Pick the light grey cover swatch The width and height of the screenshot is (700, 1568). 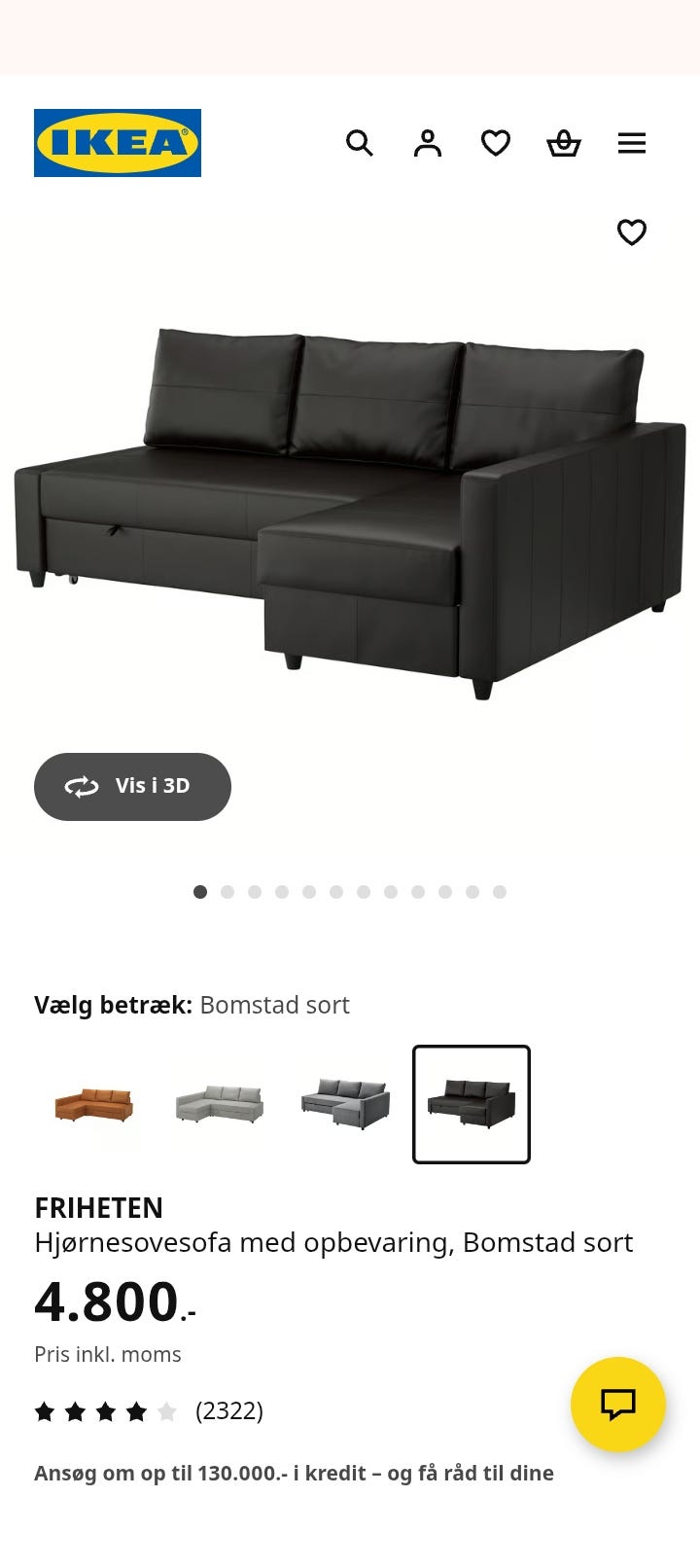(217, 1103)
